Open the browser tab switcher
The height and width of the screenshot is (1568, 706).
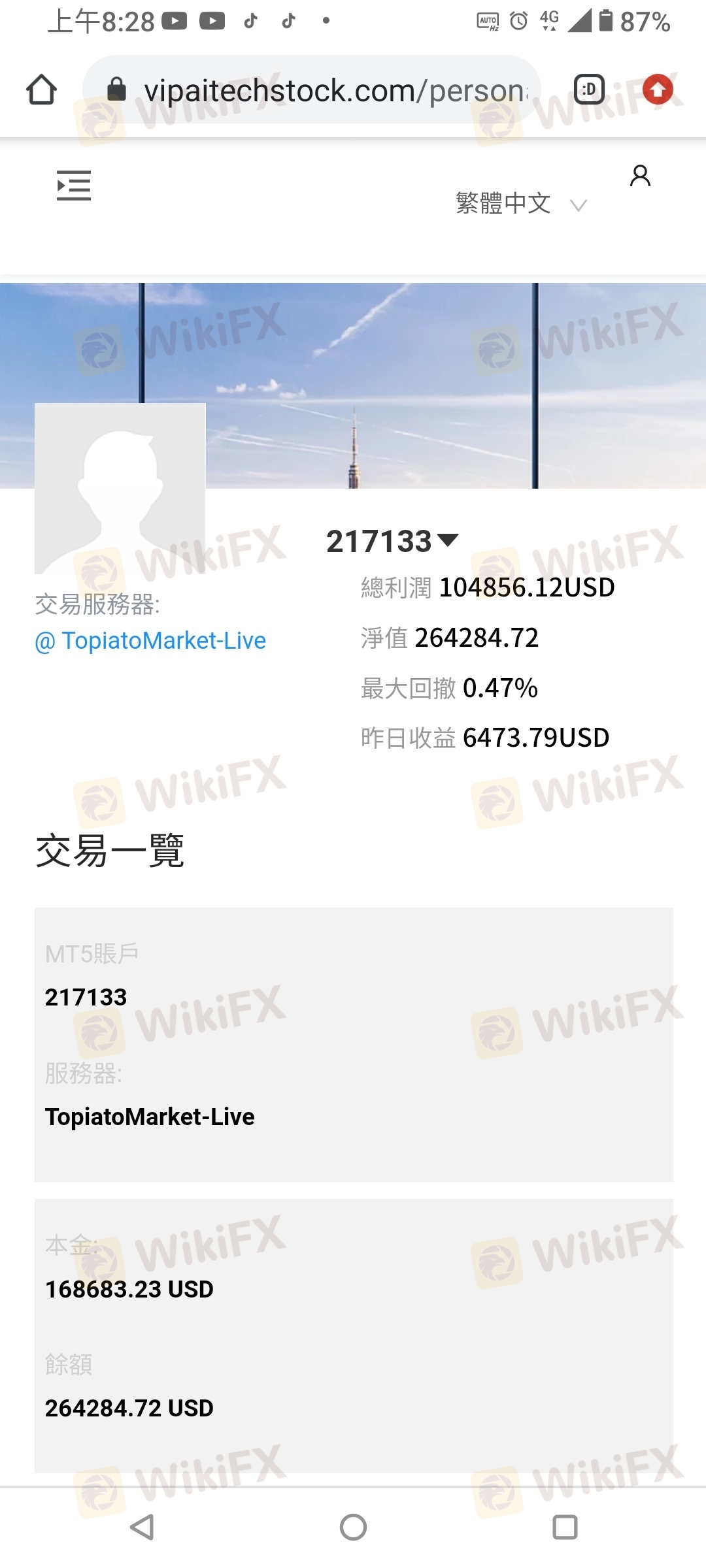589,90
